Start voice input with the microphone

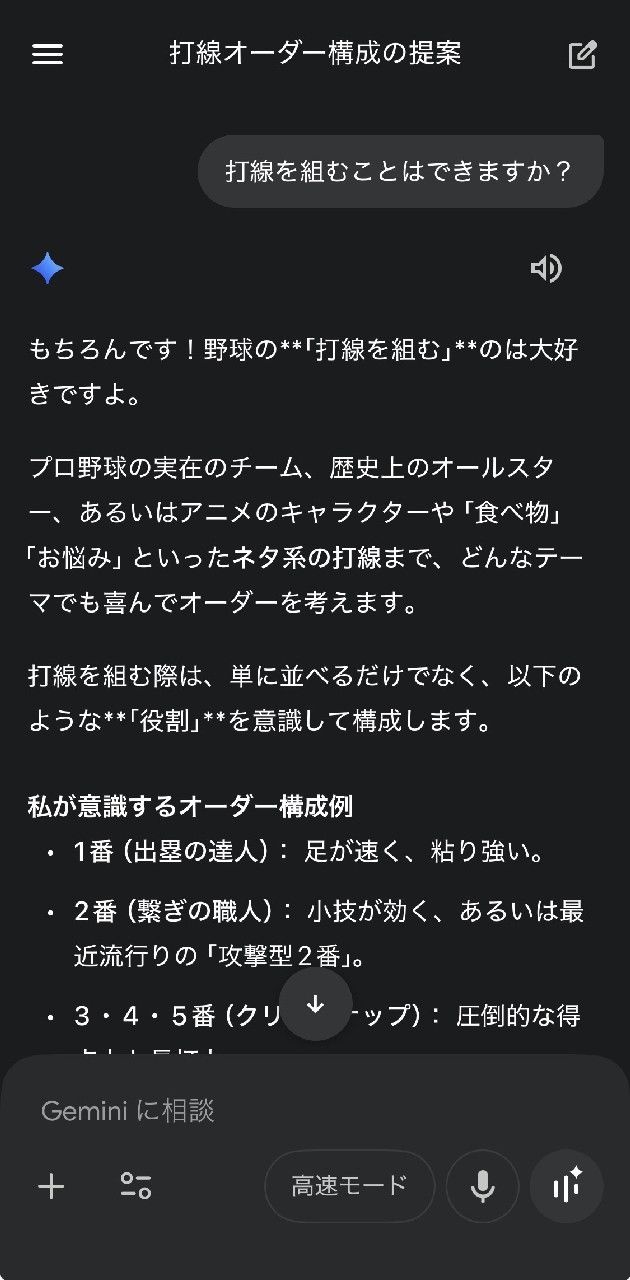(x=482, y=1187)
